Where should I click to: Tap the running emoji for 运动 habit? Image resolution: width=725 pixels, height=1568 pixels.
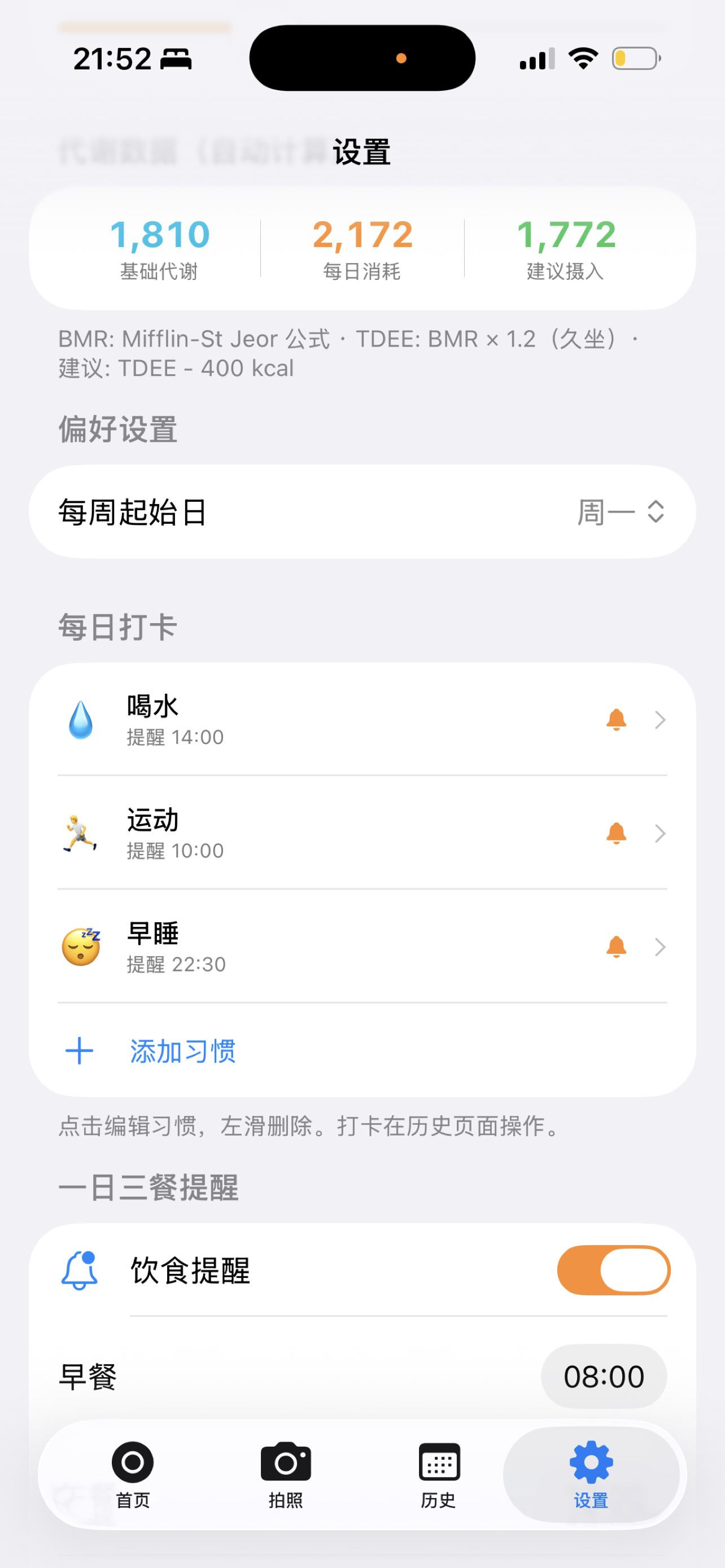[81, 833]
